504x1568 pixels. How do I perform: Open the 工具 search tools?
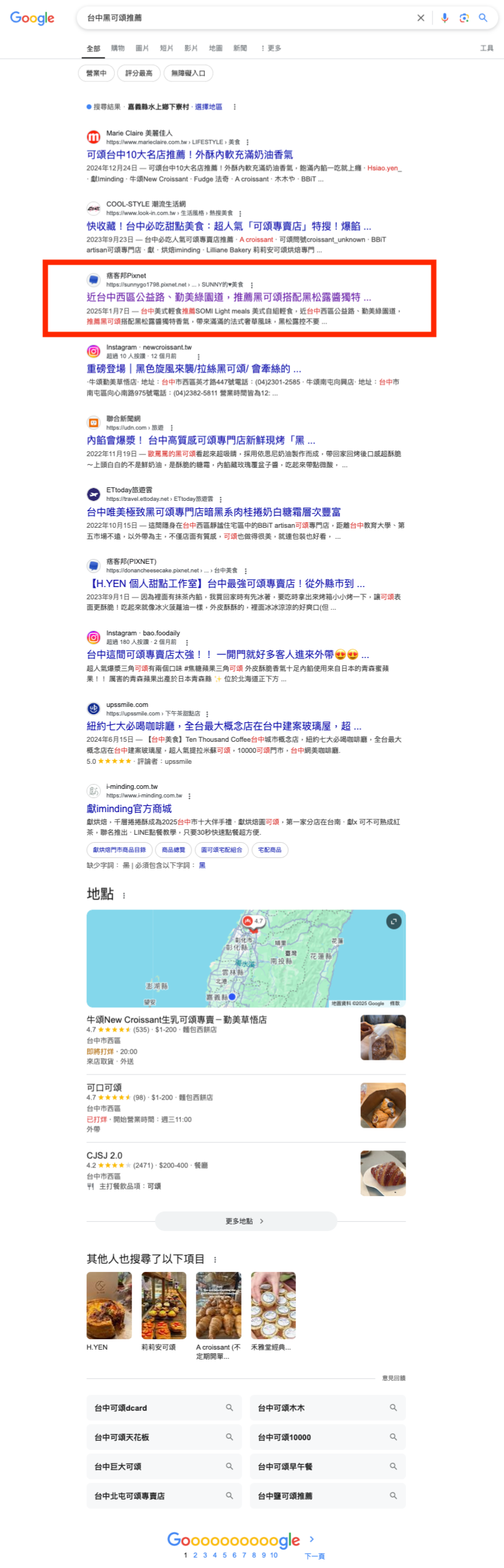tap(486, 48)
